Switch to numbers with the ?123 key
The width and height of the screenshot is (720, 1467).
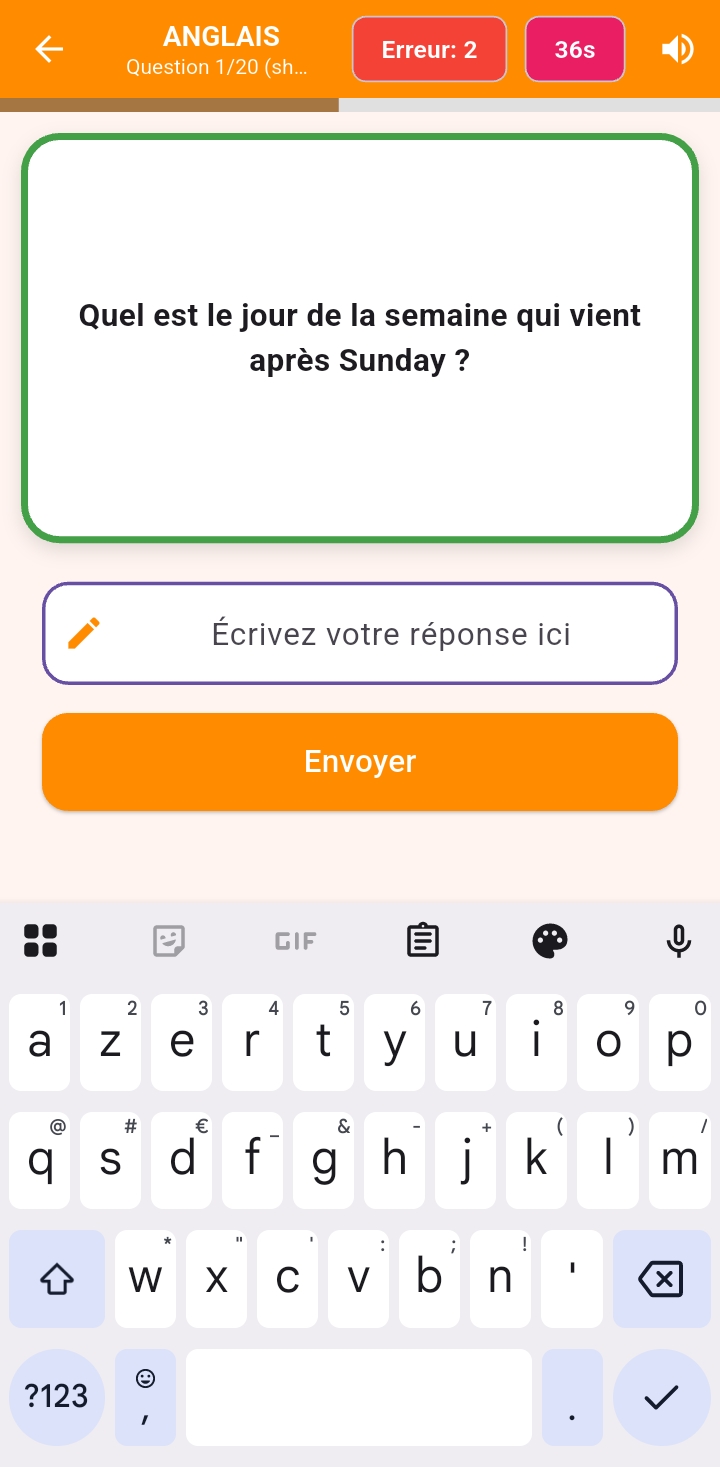point(57,1397)
